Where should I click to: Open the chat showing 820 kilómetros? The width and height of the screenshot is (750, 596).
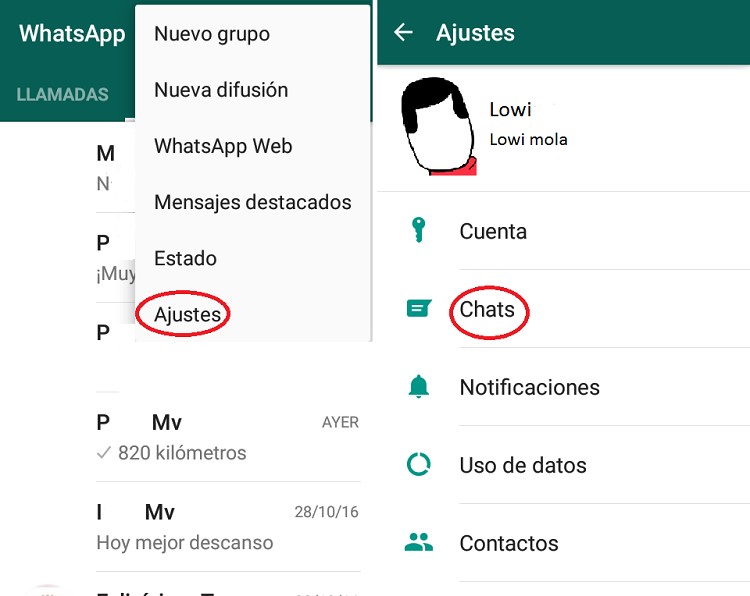pos(227,438)
